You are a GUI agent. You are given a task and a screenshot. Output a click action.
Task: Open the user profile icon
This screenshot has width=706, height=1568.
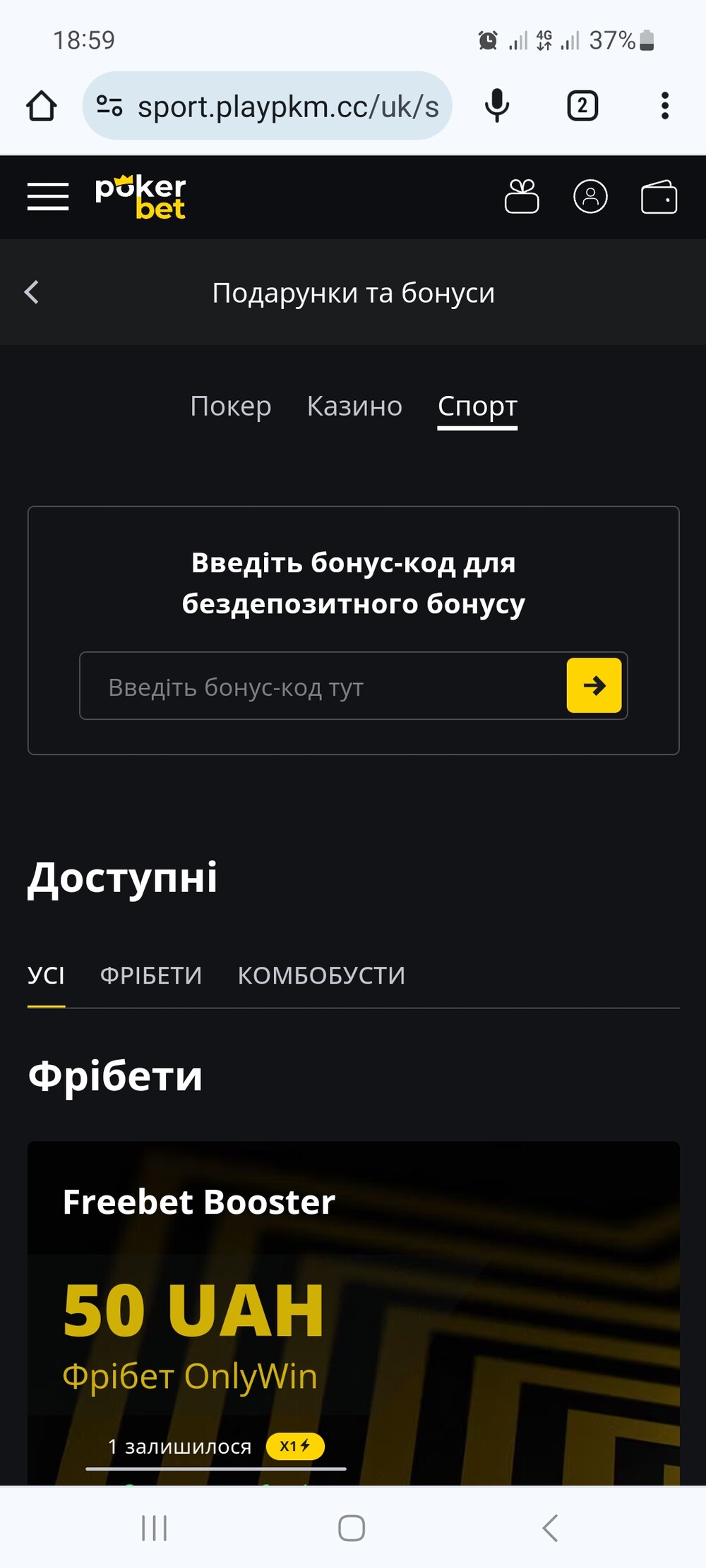coord(590,196)
